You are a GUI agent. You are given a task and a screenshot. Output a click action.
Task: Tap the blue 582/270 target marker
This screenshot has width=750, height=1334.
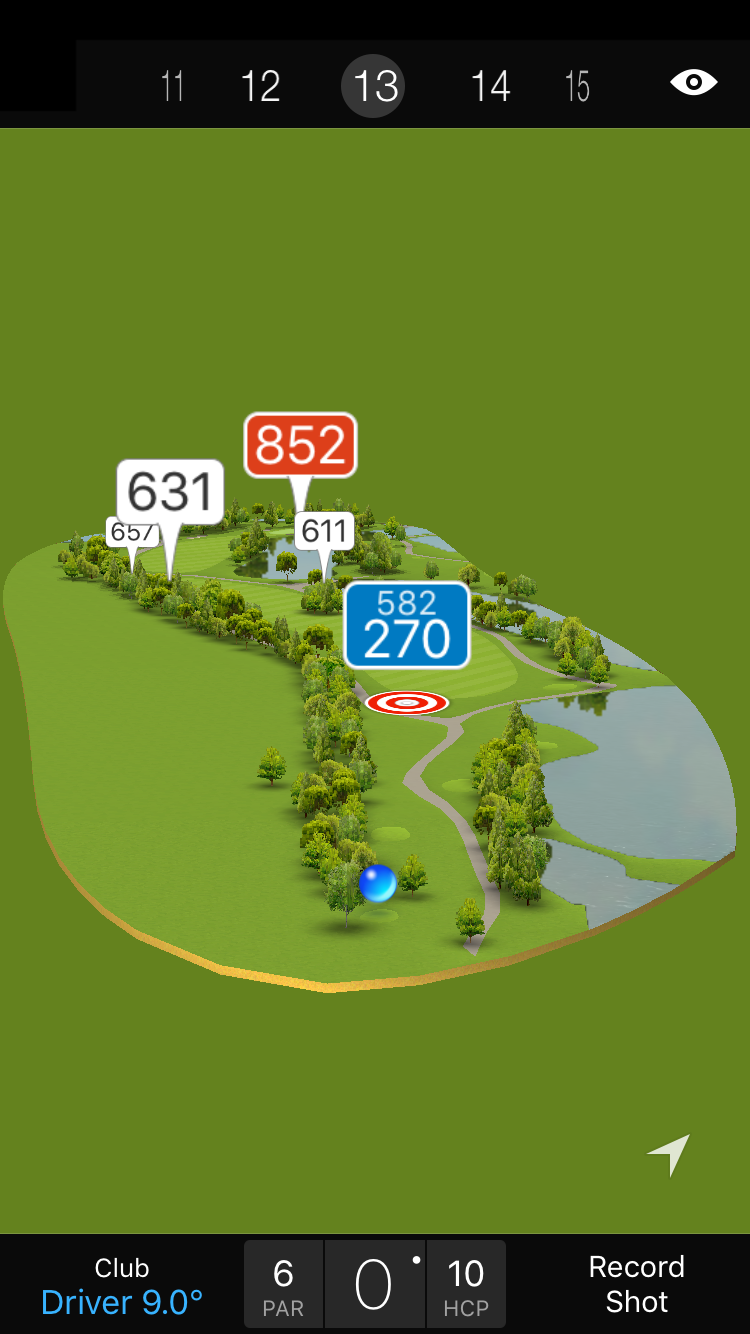(407, 625)
